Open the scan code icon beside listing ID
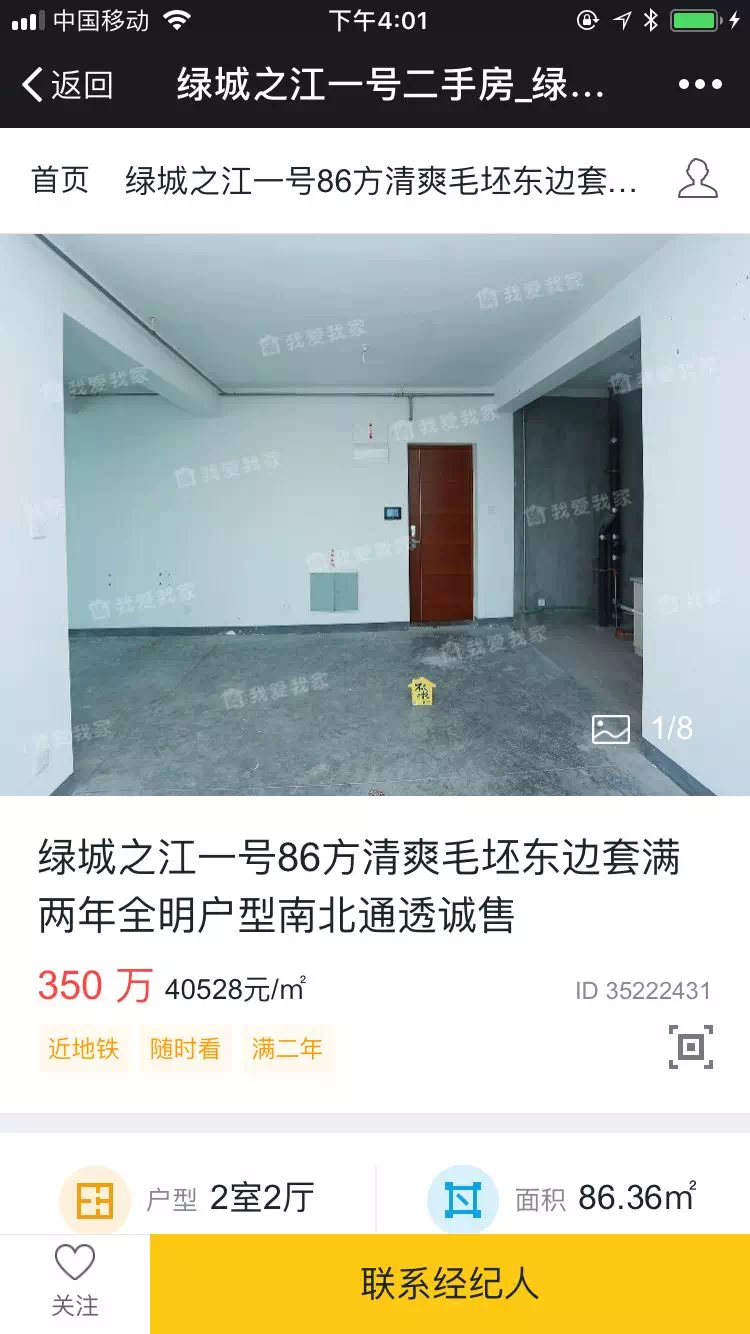 click(691, 1047)
